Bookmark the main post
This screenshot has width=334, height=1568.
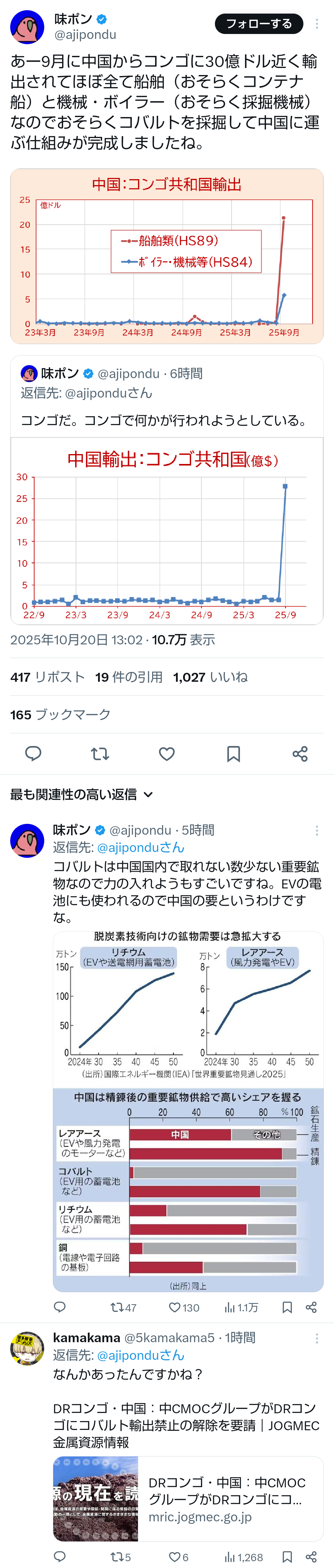pyautogui.click(x=233, y=753)
